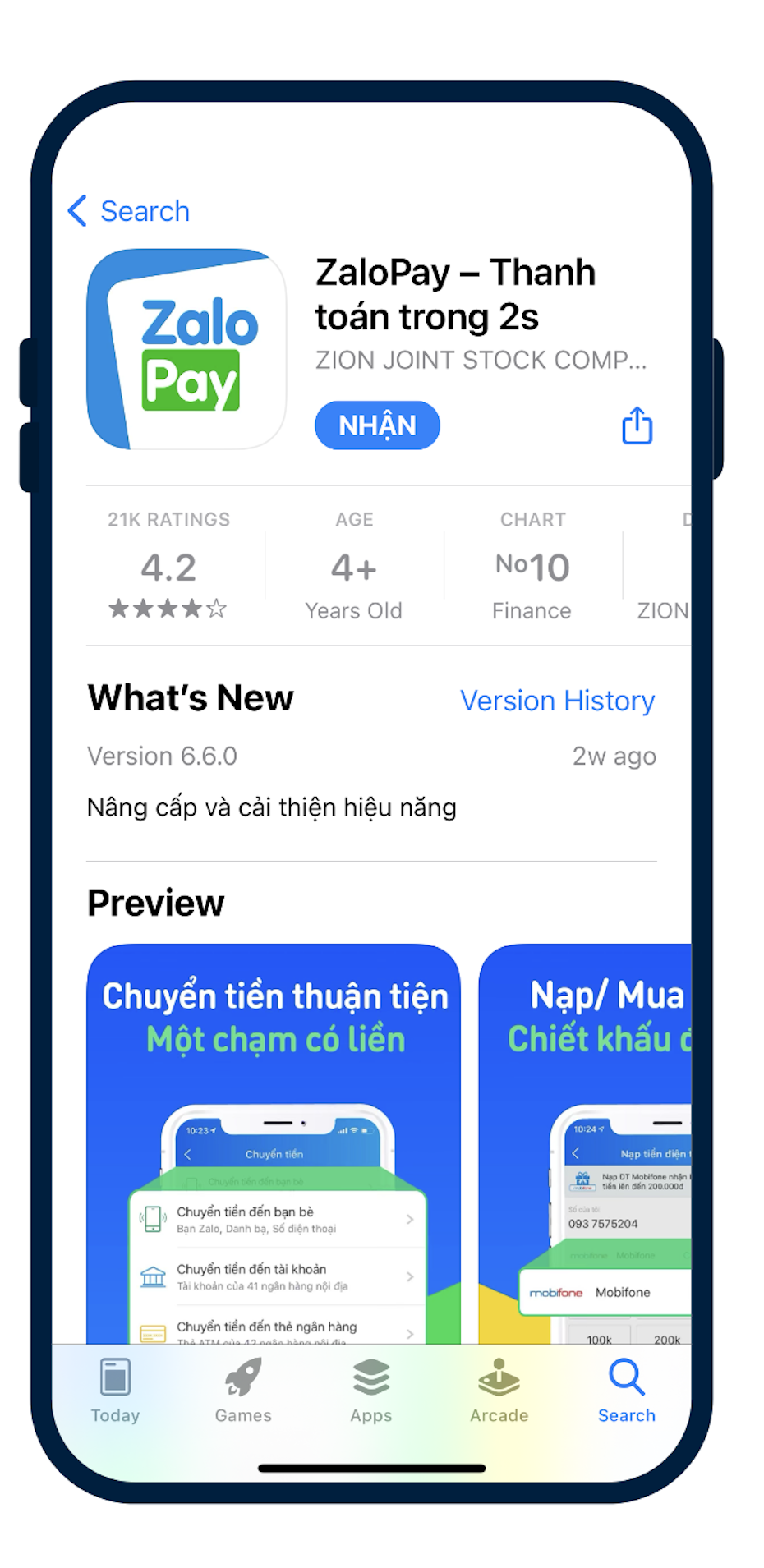View the 4.2 star ratings section
The width and height of the screenshot is (764, 1568).
click(168, 565)
